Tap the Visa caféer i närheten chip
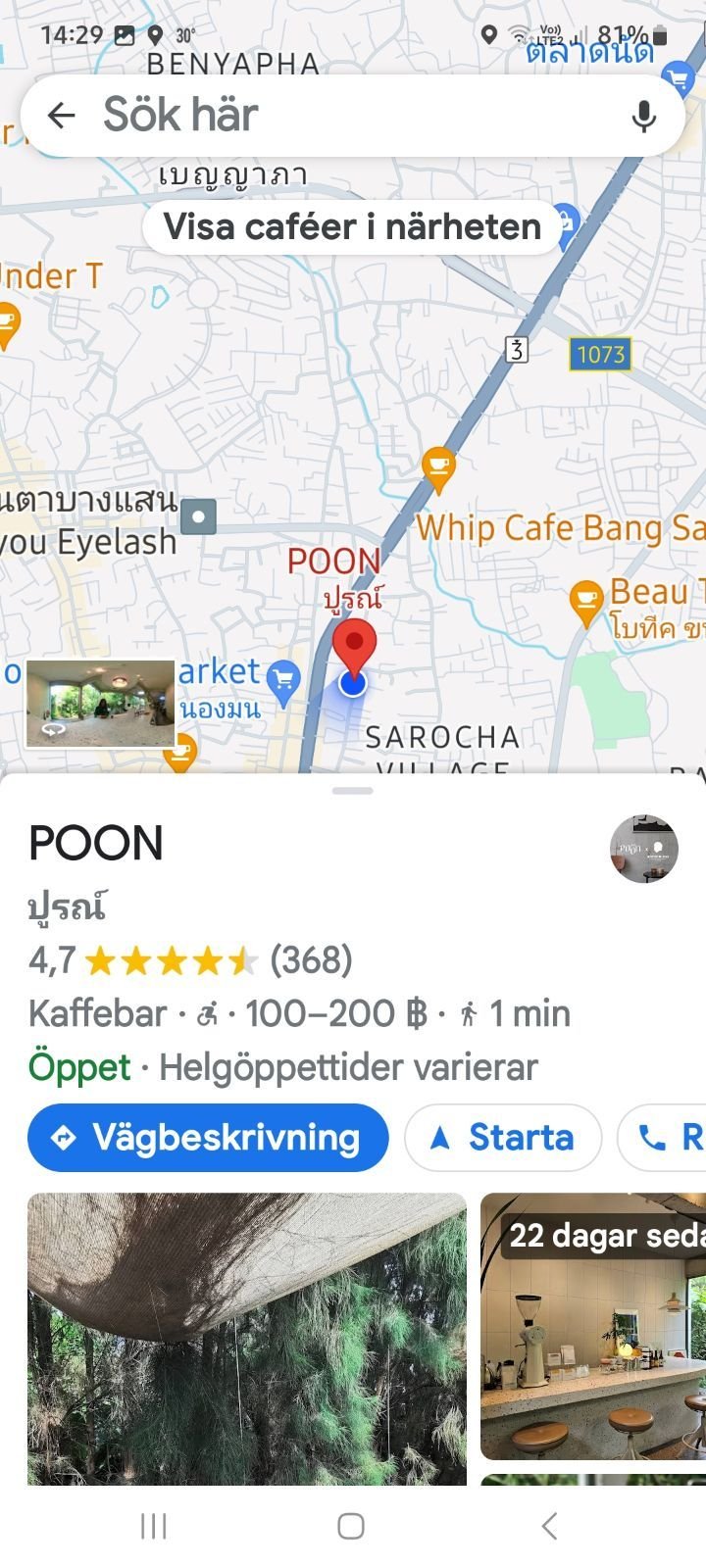 (352, 227)
